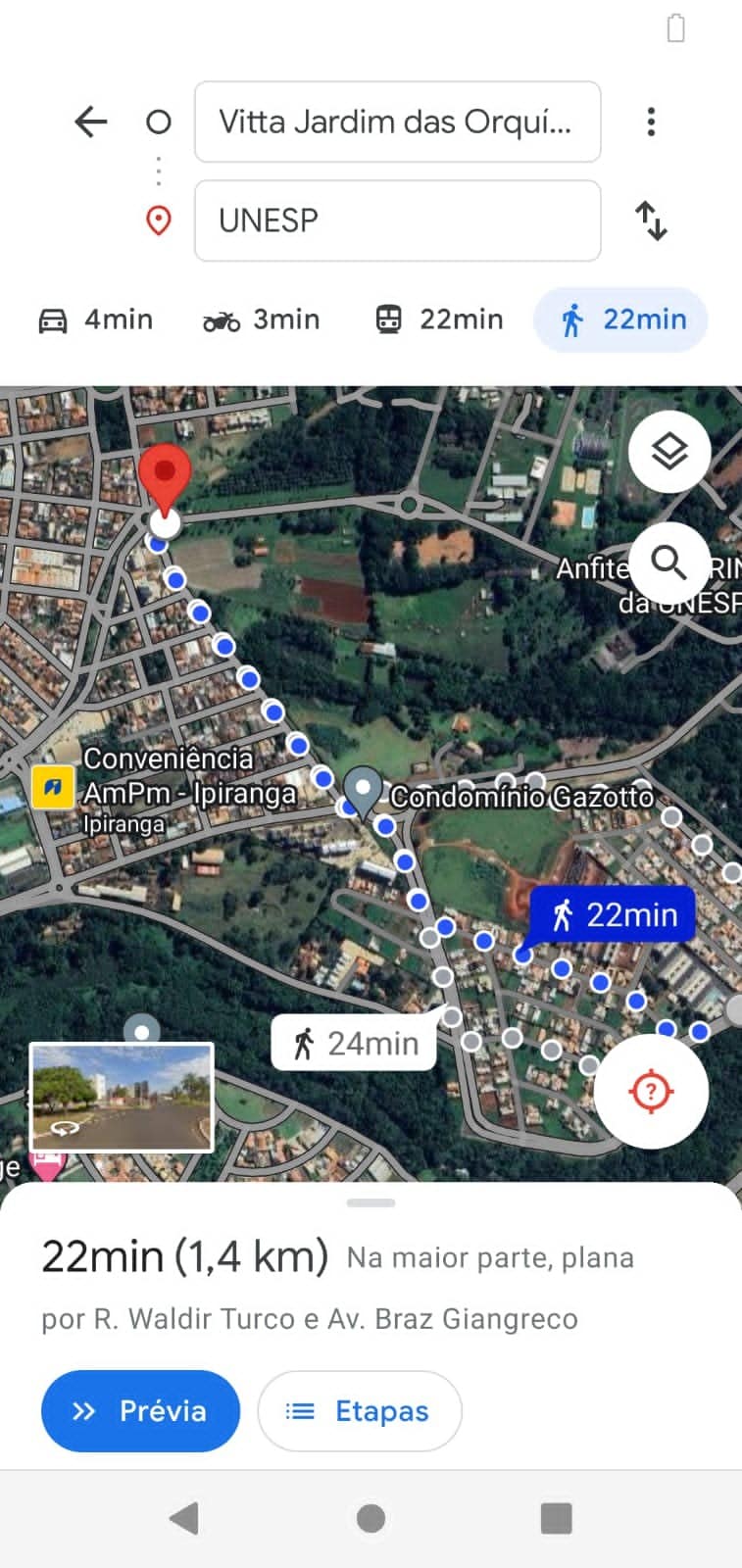Open map layers options
Screen dimensions: 742x1568
click(669, 452)
